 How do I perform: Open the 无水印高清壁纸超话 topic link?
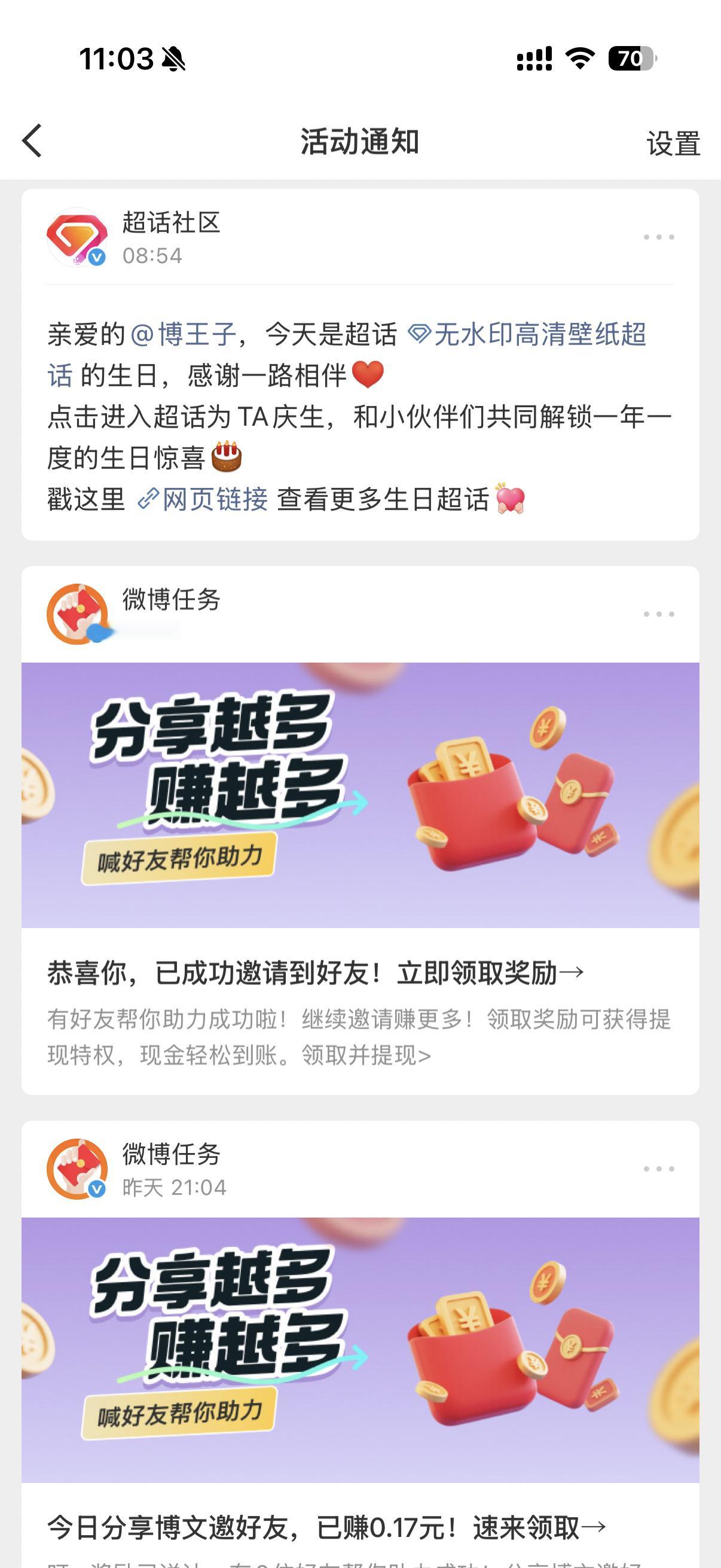click(540, 335)
